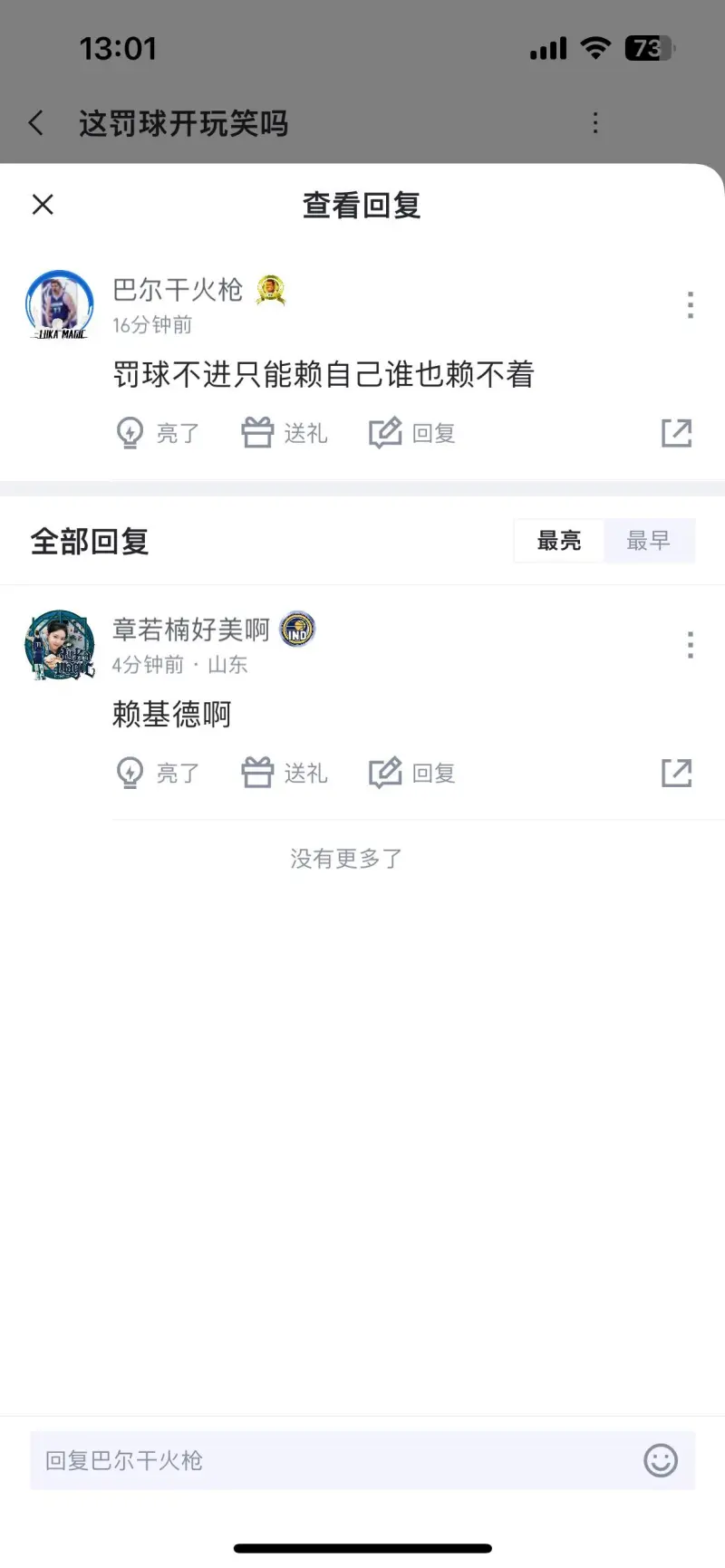Open more options for 巴尔干火枪's comment

[691, 305]
